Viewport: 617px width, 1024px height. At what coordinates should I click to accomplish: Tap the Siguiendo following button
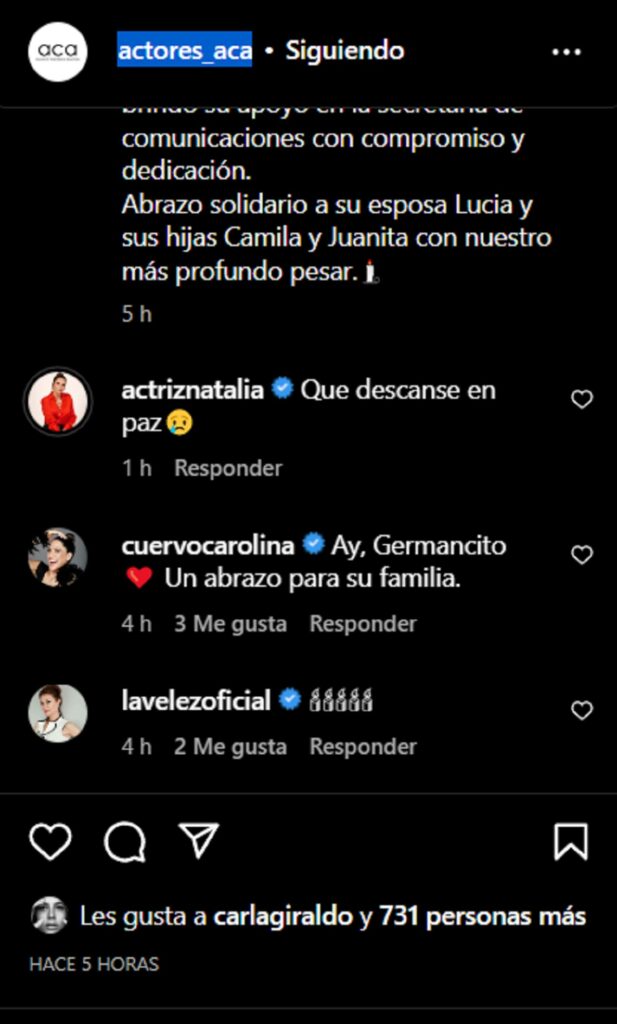click(x=345, y=50)
